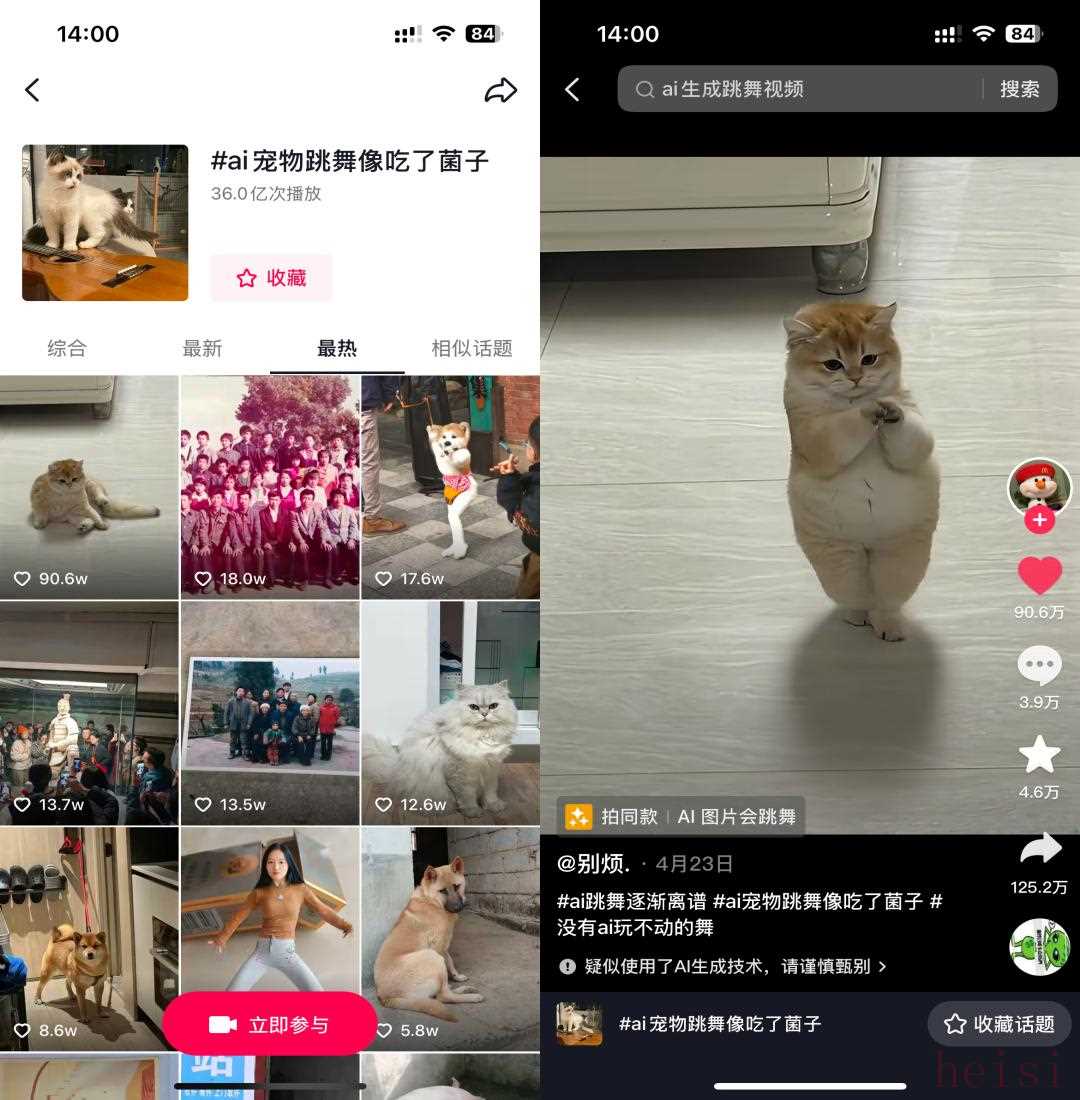Open the white cat video with 12.6w likes
Screen dimensions: 1080x1100
pyautogui.click(x=450, y=712)
